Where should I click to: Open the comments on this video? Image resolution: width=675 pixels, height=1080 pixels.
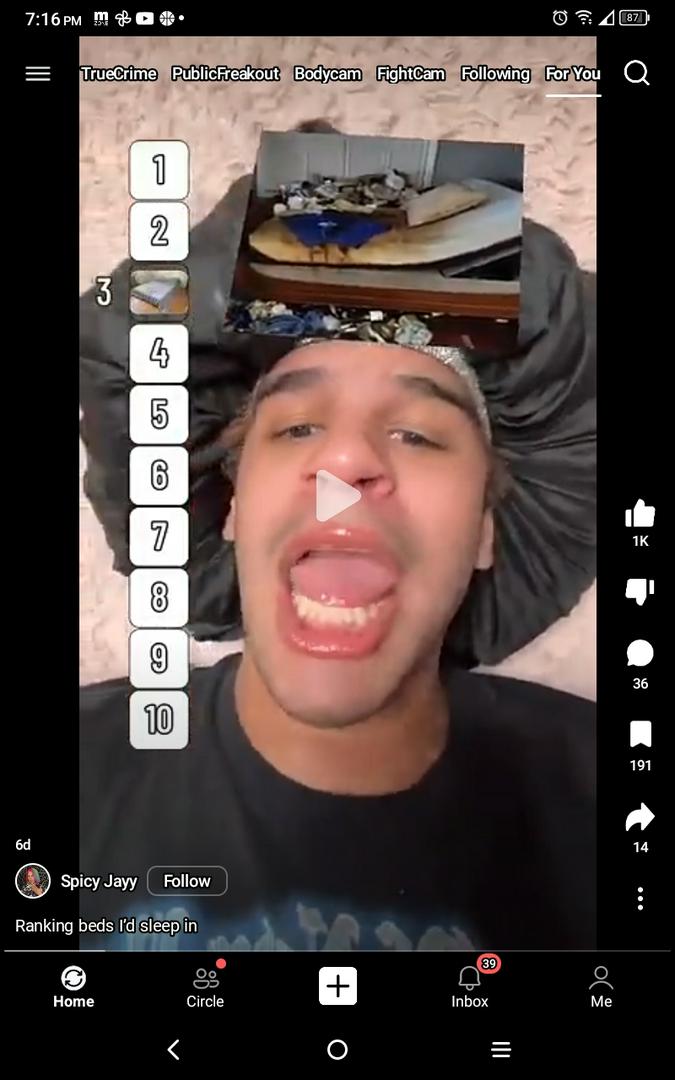pyautogui.click(x=640, y=654)
